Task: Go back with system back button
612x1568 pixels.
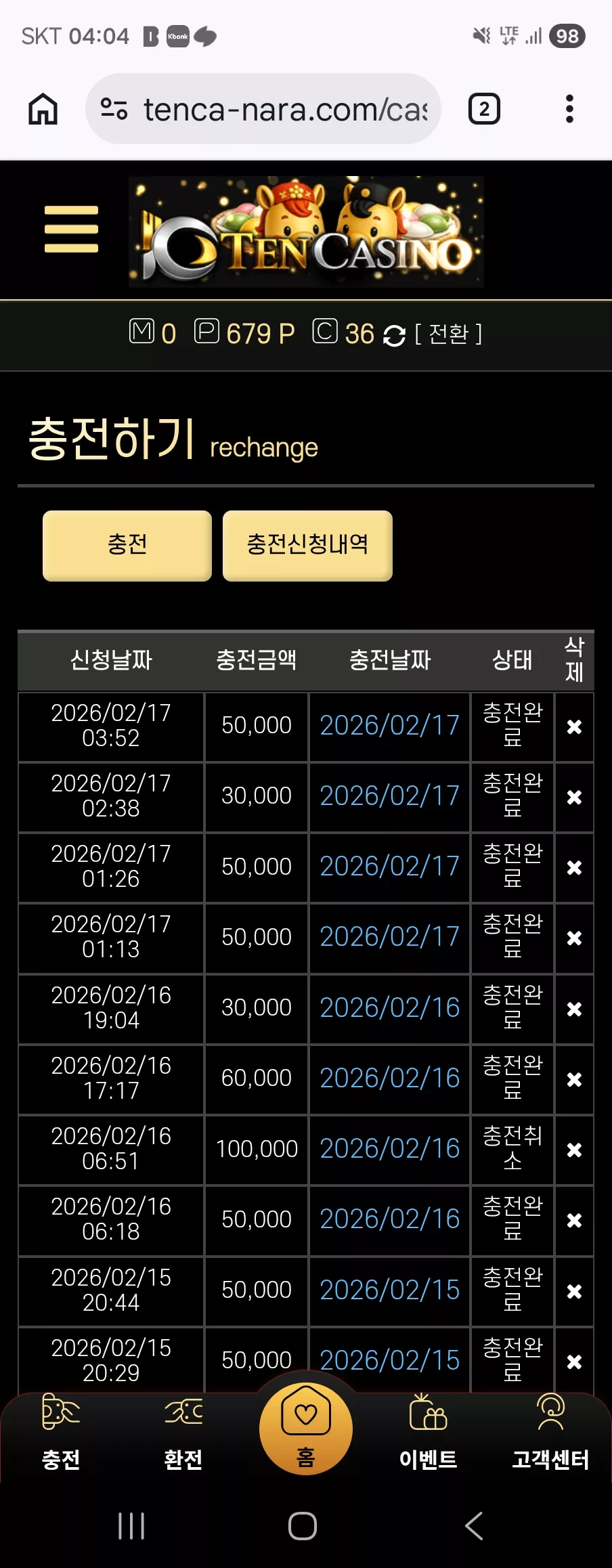Action: click(x=474, y=1526)
